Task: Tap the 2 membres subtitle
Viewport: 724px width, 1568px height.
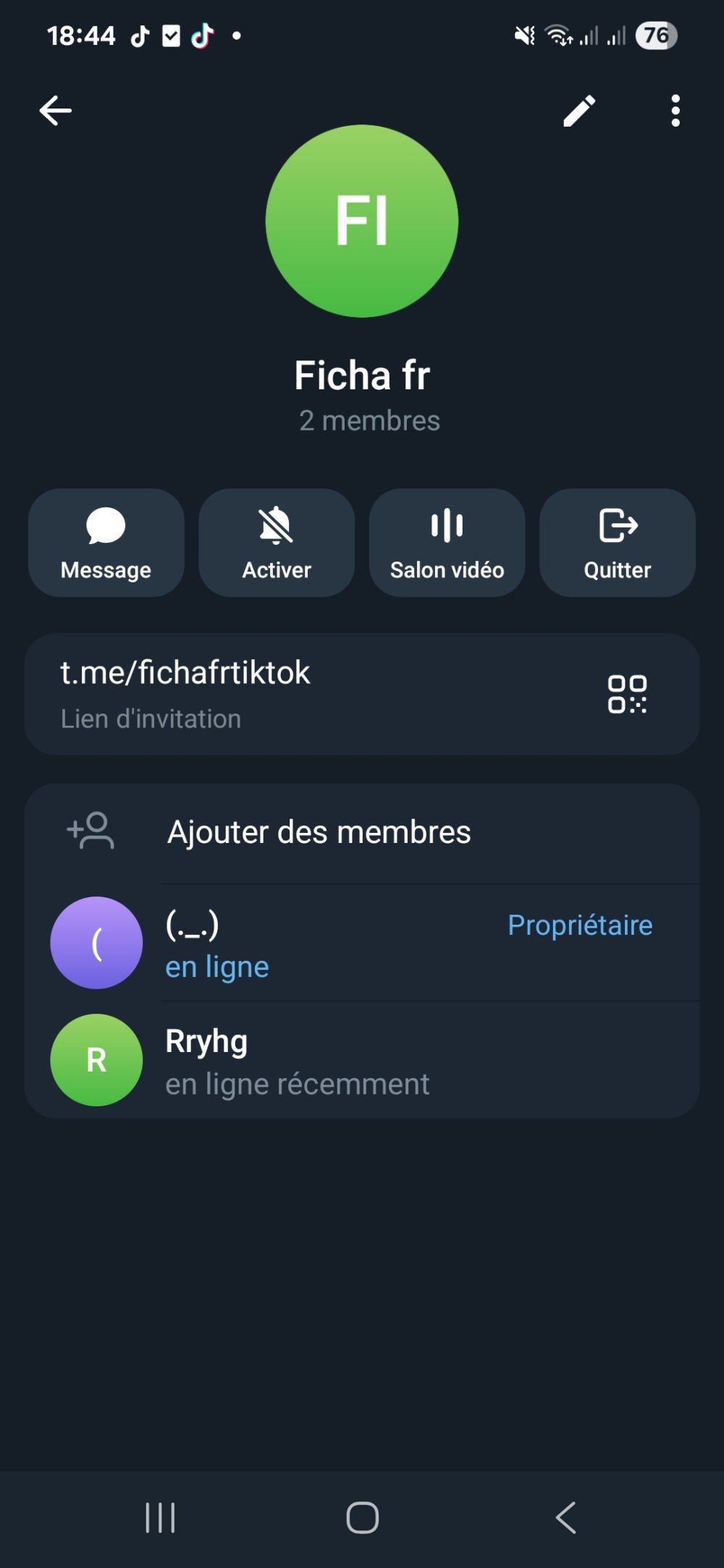Action: click(369, 420)
